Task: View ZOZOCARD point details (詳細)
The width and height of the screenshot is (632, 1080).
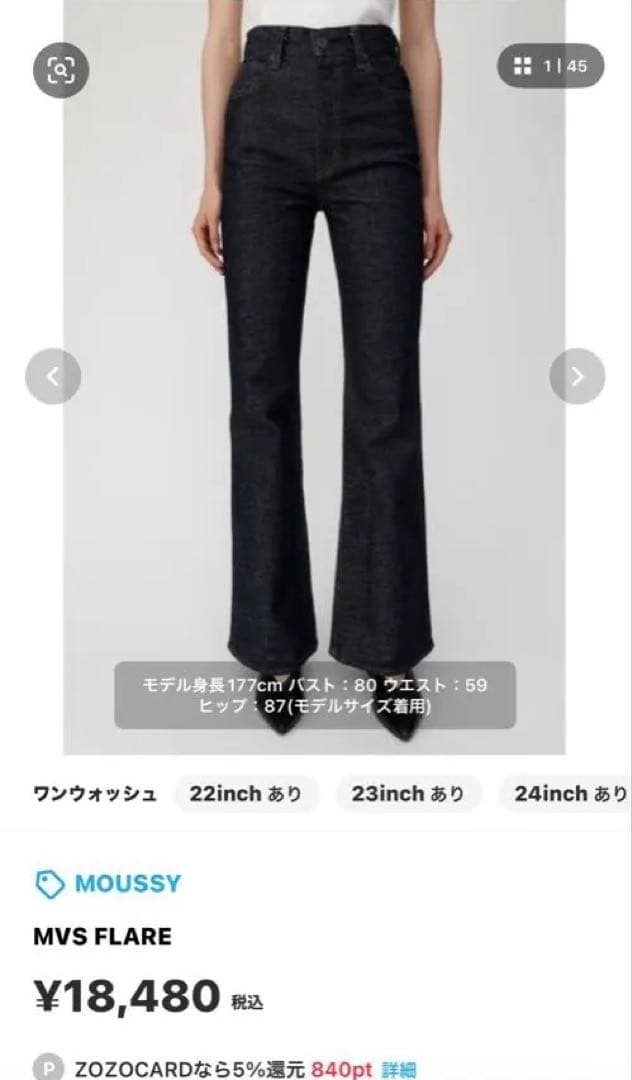Action: [398, 1069]
